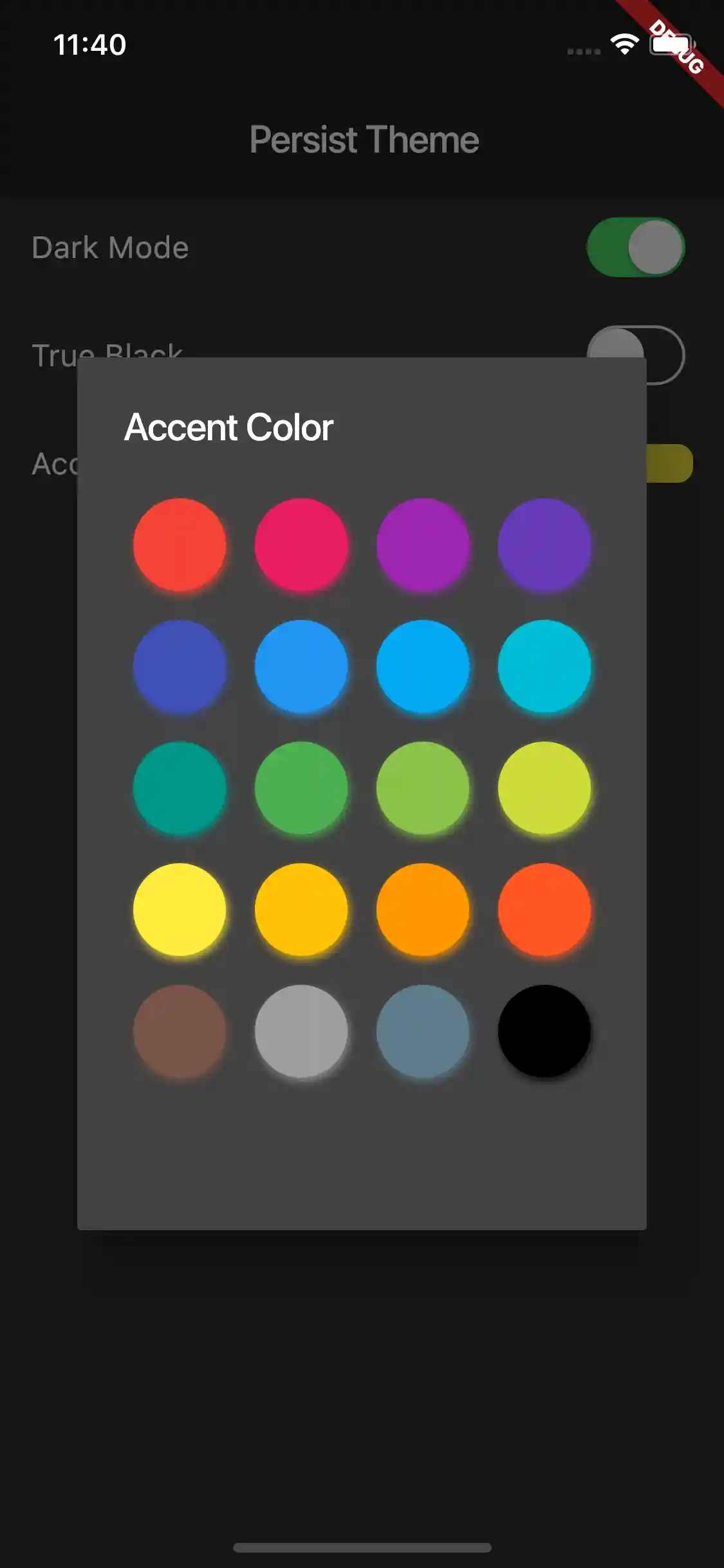The height and width of the screenshot is (1568, 724).
Task: Tap the deep orange swatch
Action: point(544,910)
